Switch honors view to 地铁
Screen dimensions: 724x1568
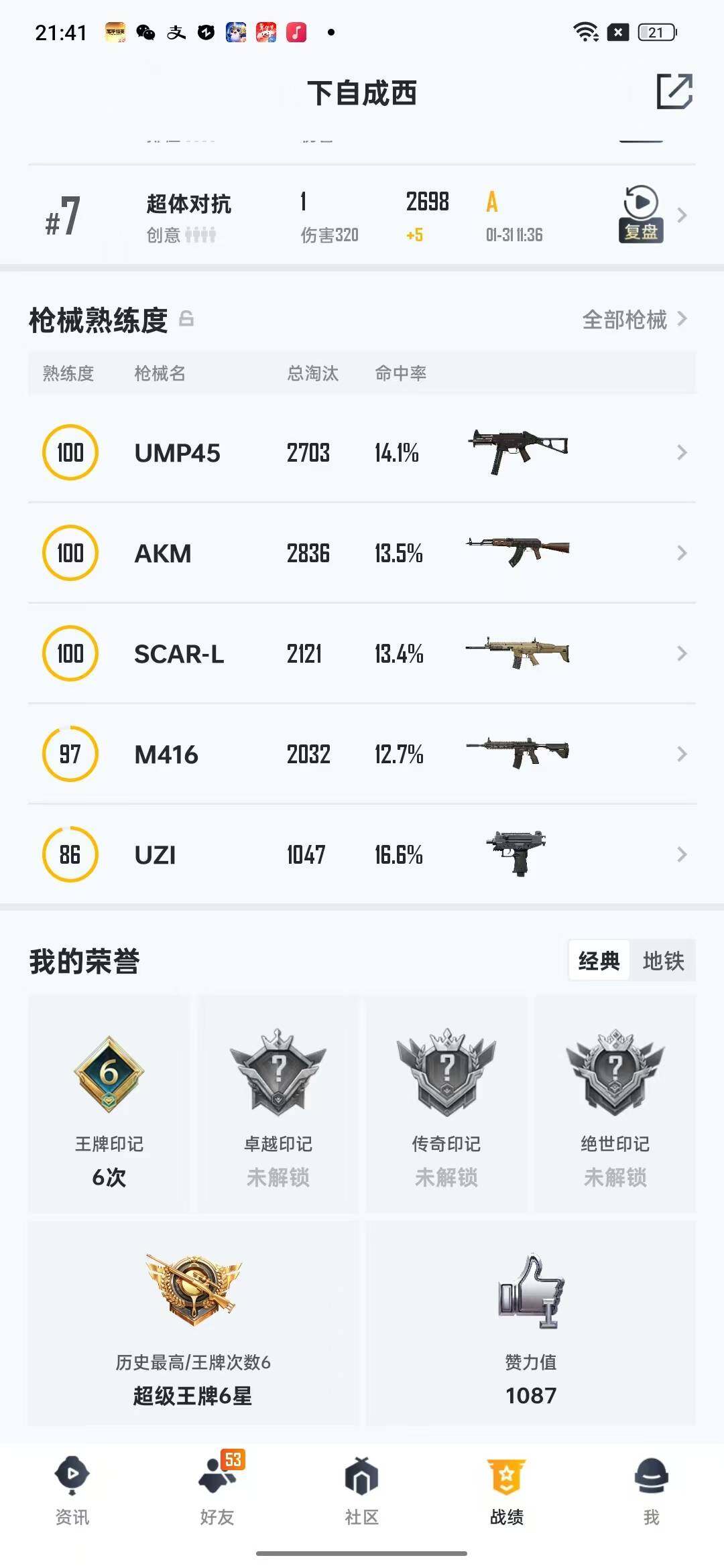(664, 960)
